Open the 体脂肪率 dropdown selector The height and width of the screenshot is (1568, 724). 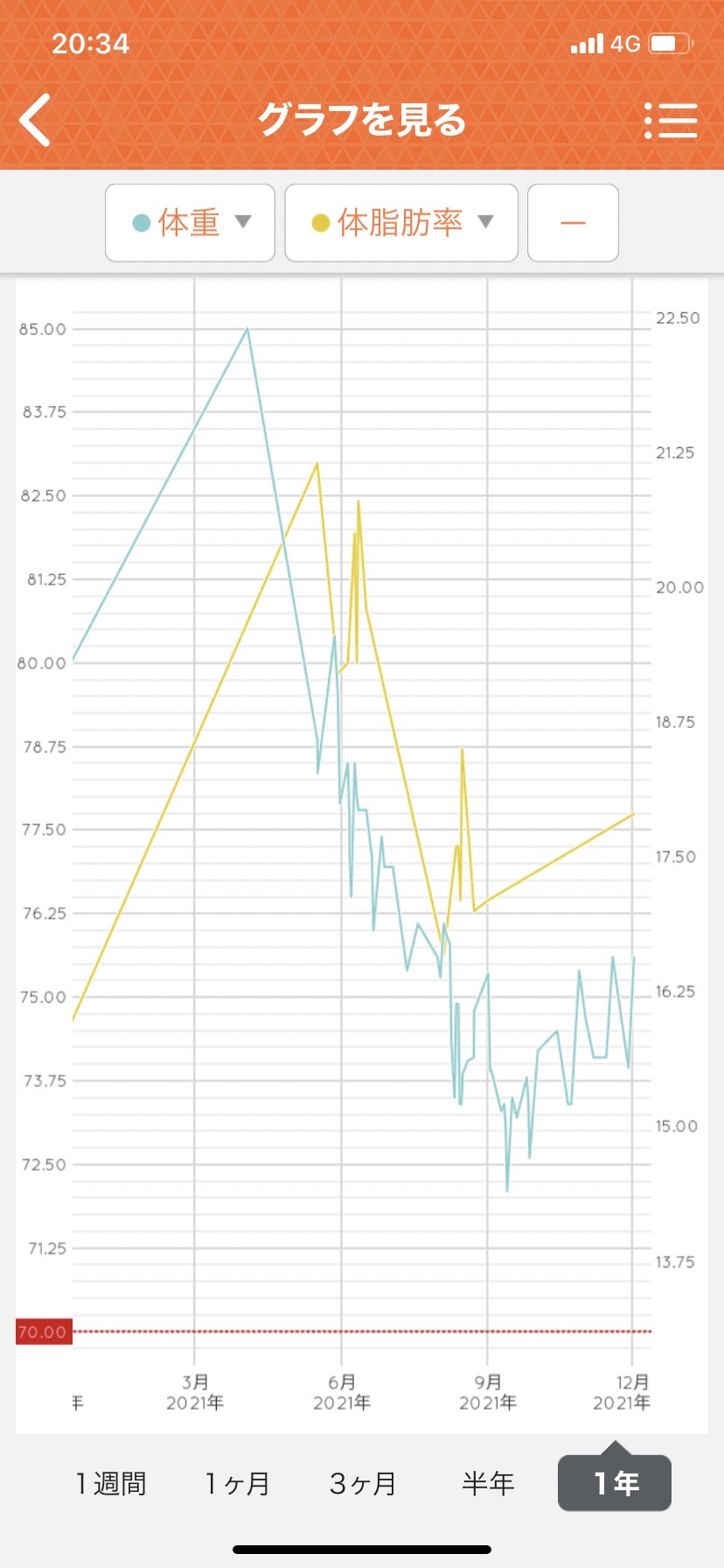(401, 223)
